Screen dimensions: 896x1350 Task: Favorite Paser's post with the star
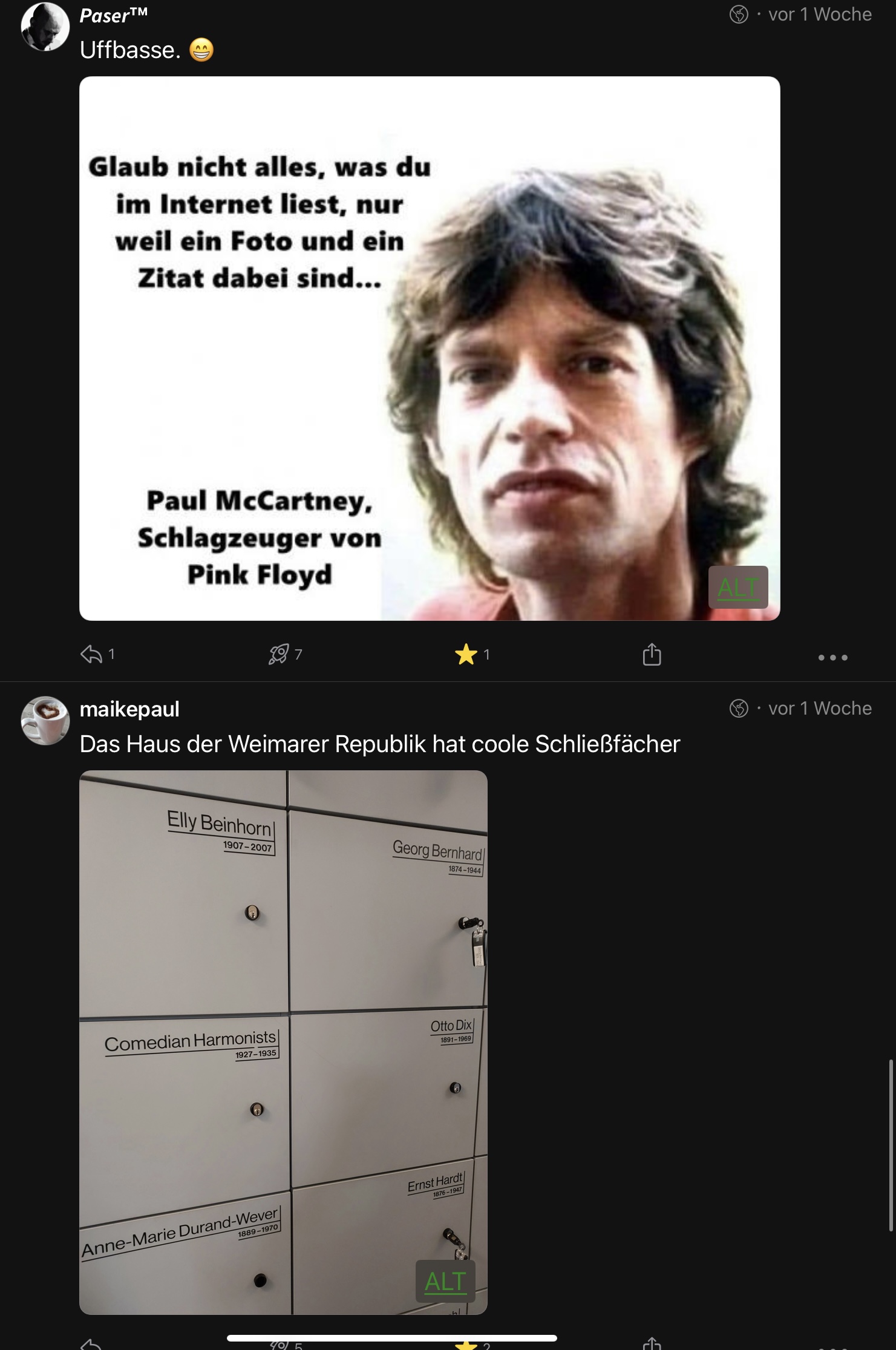[466, 654]
